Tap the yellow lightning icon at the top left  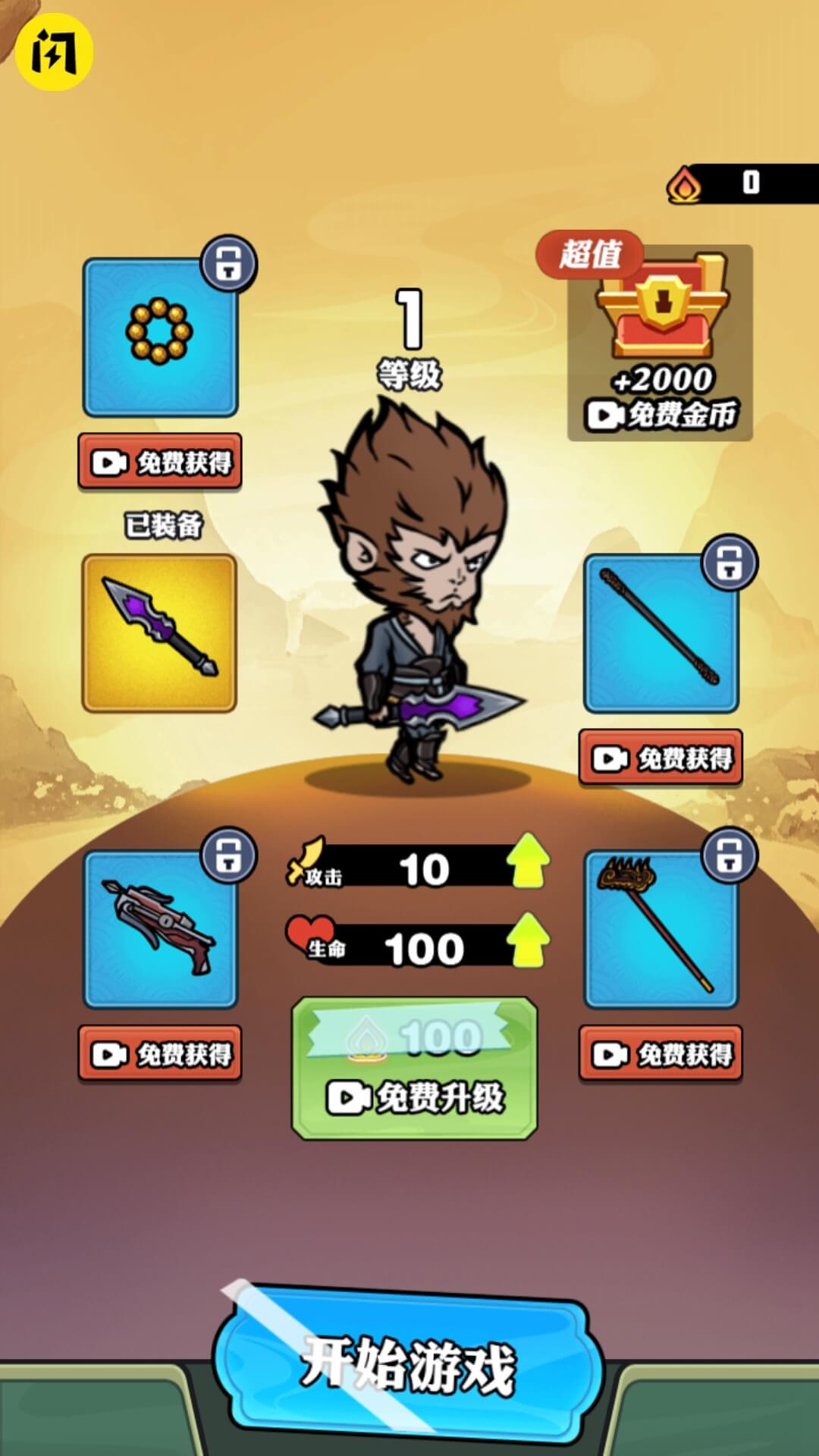point(54,52)
